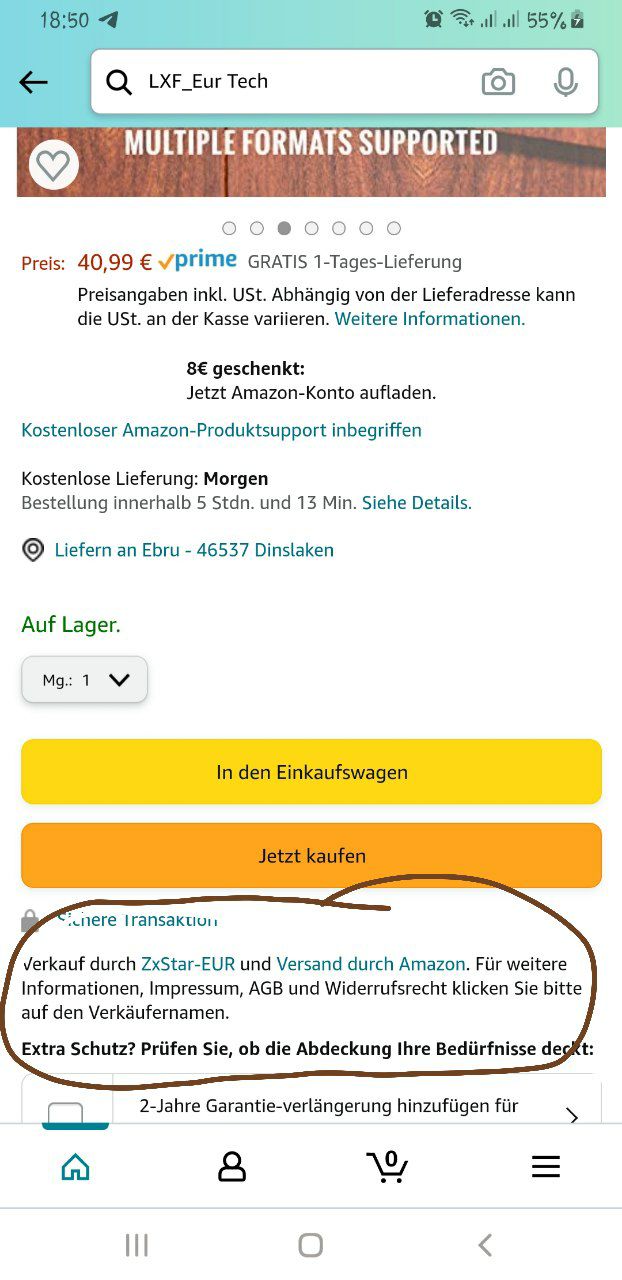Expand the Mg. quantity dropdown
Viewport: 622px width, 1280px height.
pos(85,680)
